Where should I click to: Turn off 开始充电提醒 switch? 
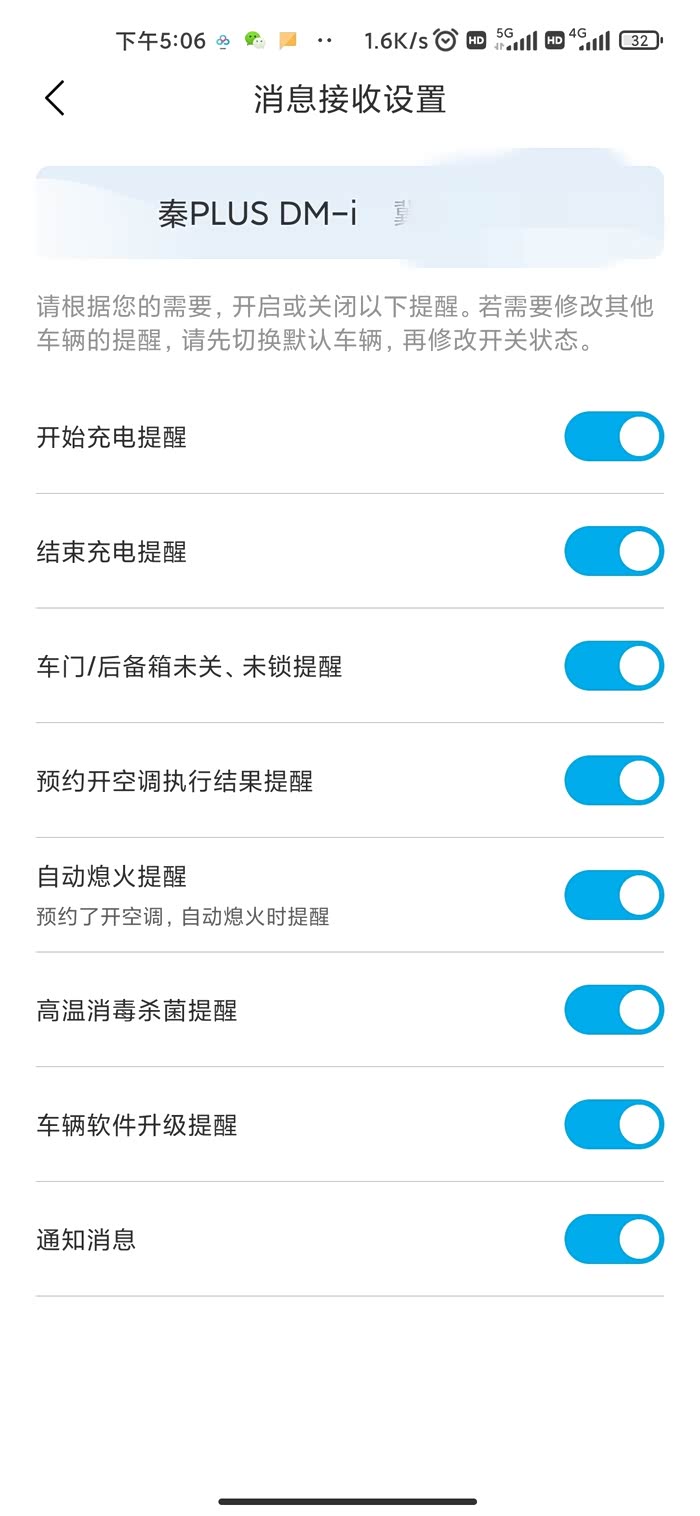(613, 437)
